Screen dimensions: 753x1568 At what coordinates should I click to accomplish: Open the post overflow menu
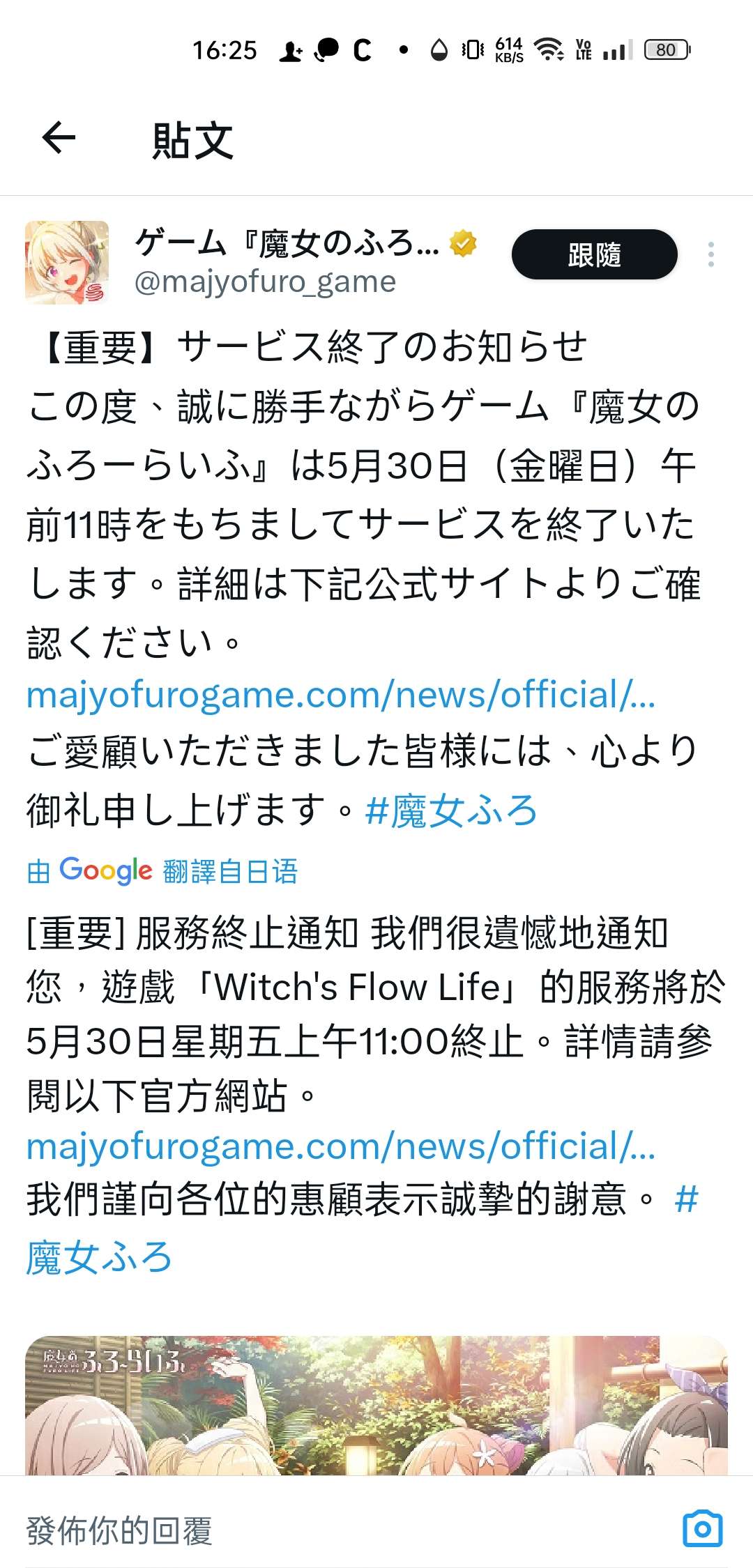pyautogui.click(x=710, y=254)
